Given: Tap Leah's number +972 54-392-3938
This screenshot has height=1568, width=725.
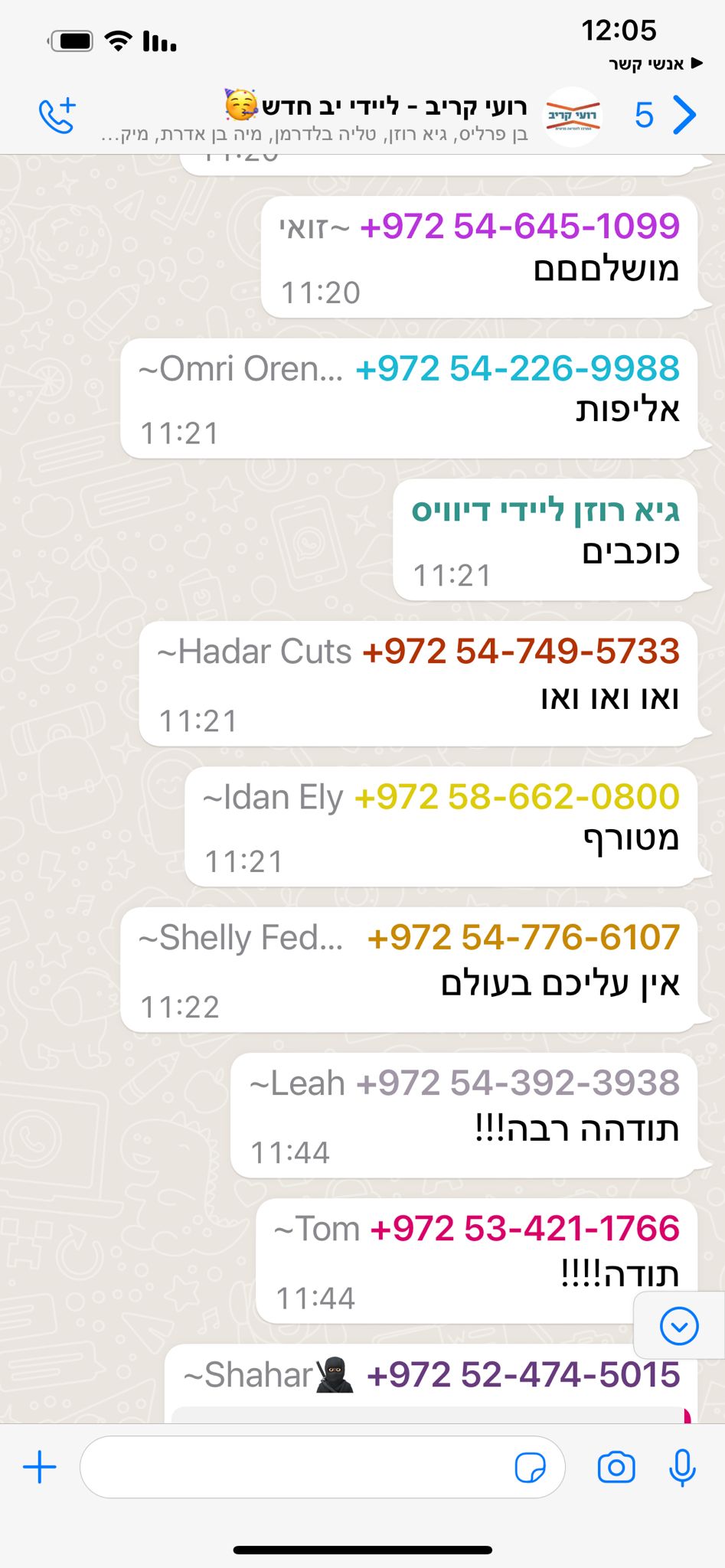Looking at the screenshot, I should pos(518,1084).
